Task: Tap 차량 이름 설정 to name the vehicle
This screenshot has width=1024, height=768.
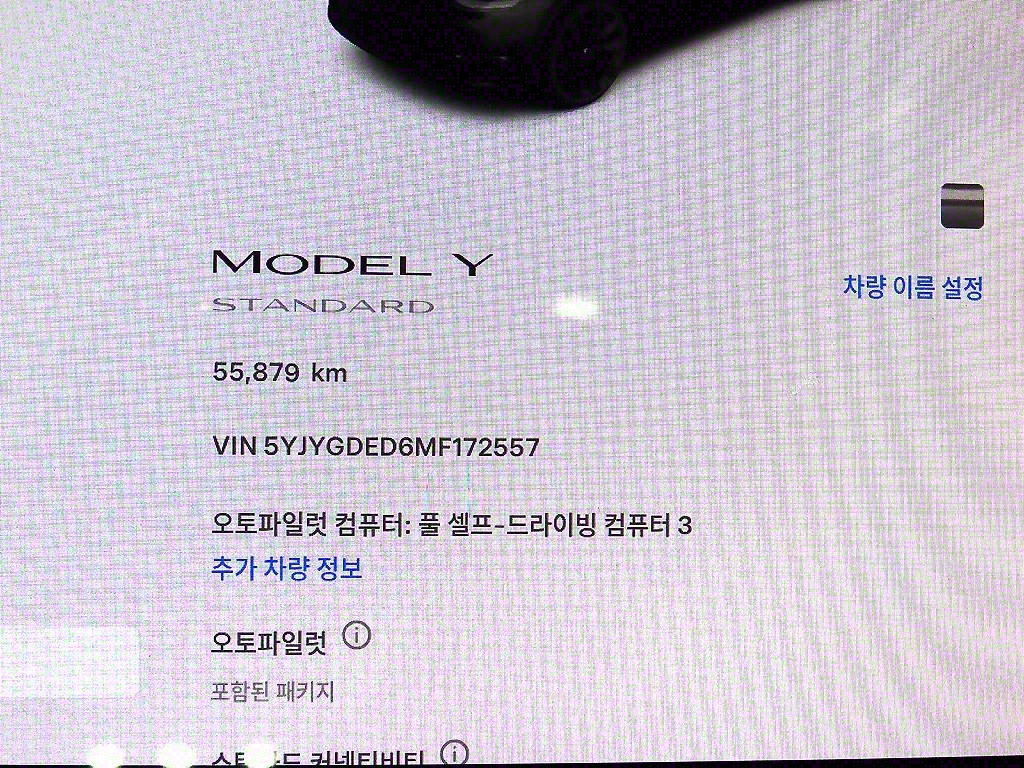Action: click(x=913, y=288)
